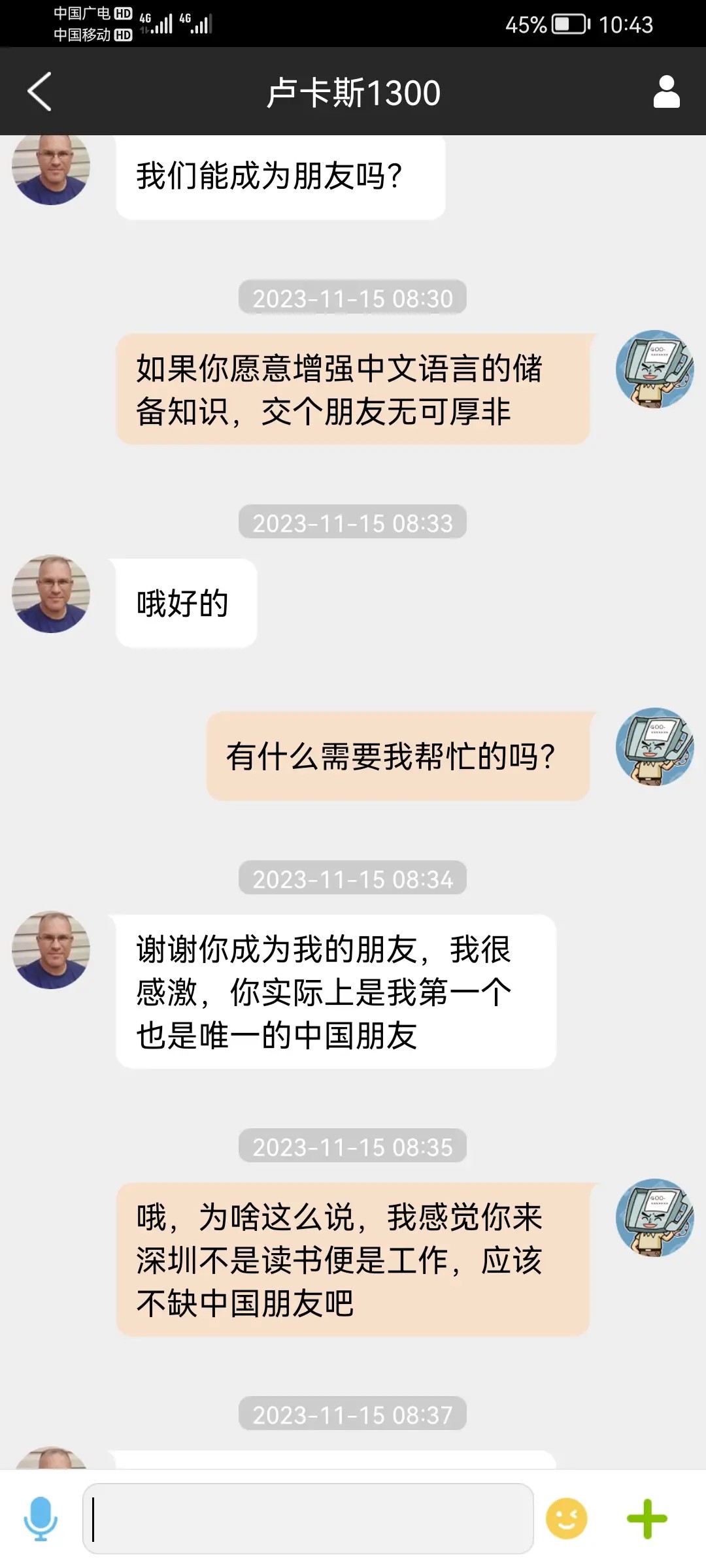Go back from the 卢卡斯1300 chat
706x1568 pixels.
pos(39,91)
